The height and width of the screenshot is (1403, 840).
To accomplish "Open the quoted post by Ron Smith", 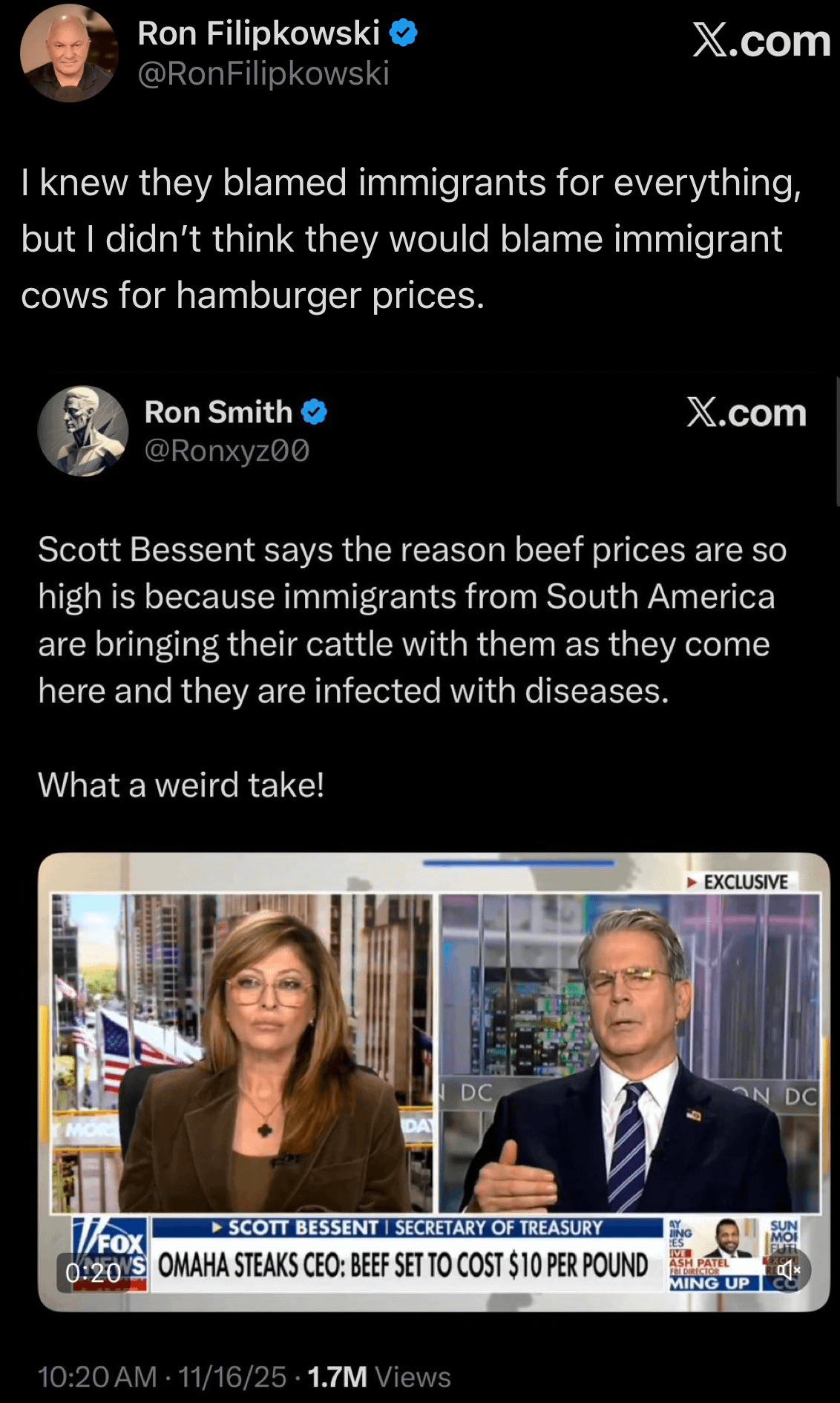I will (x=412, y=620).
